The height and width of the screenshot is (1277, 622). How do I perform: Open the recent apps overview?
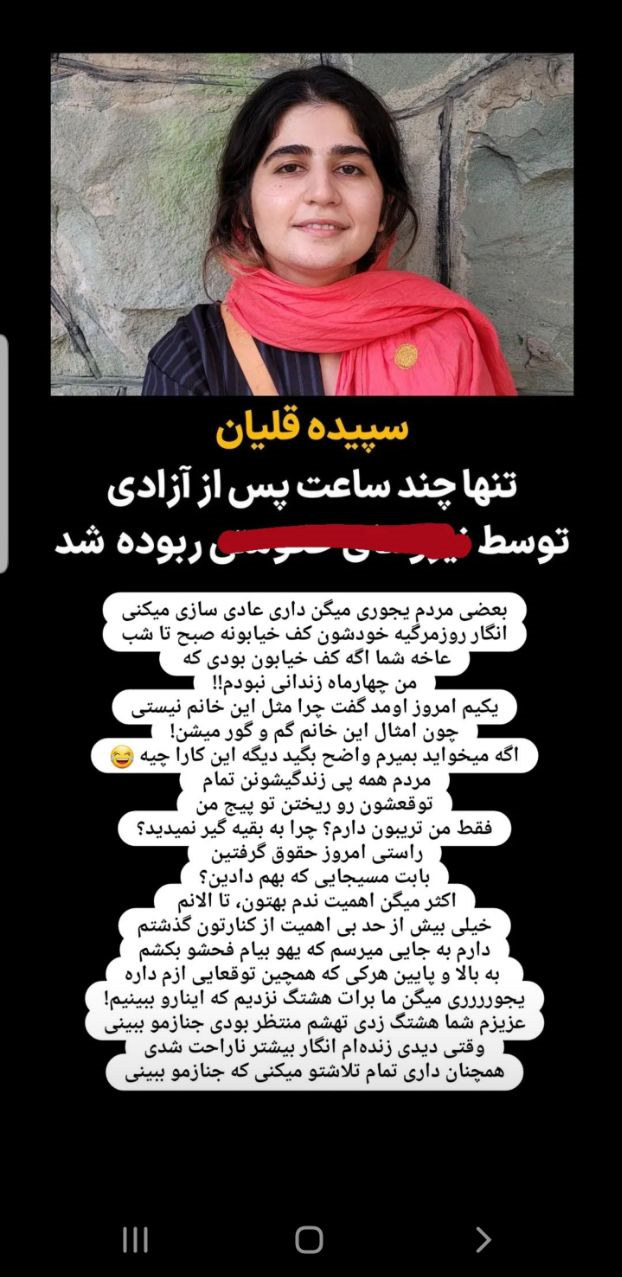tap(135, 1240)
